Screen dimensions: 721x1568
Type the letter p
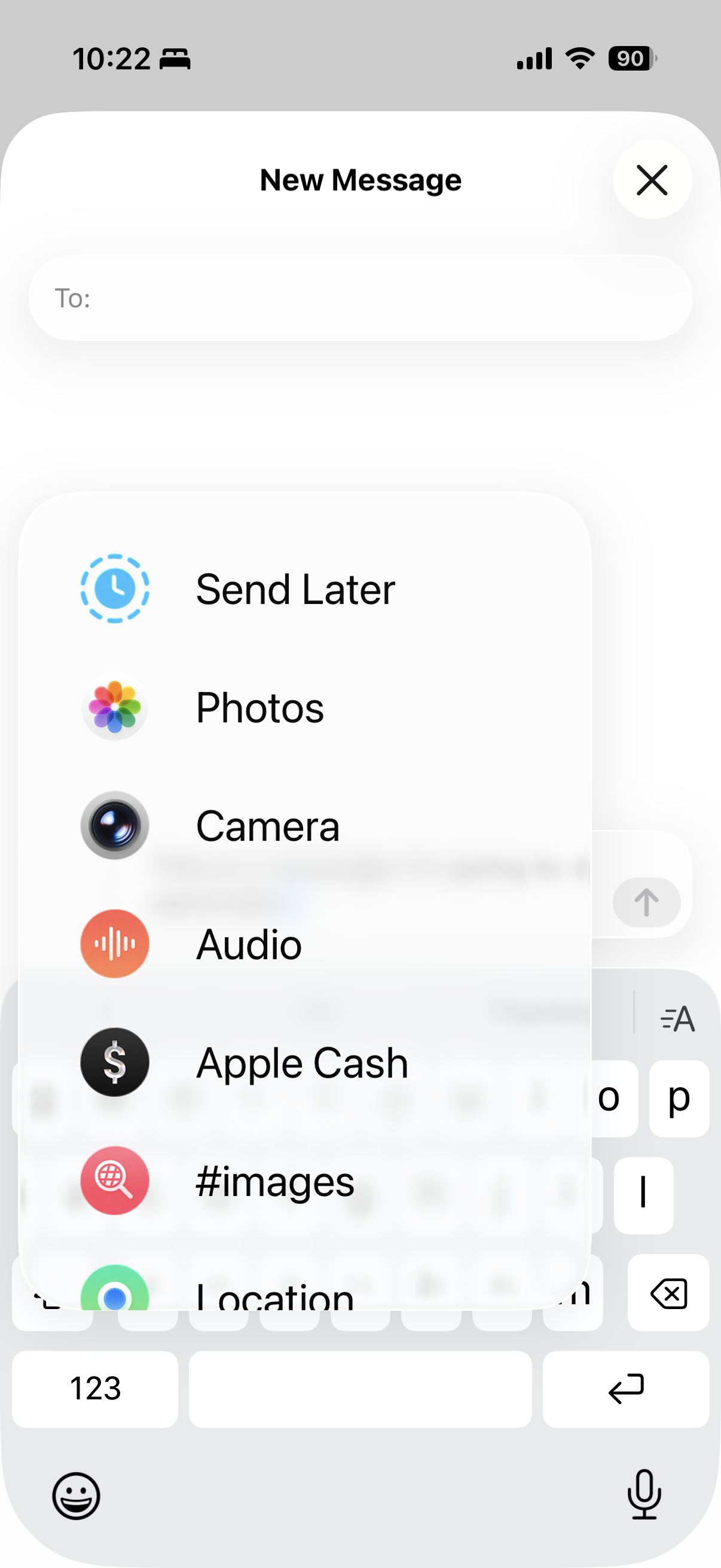679,1099
